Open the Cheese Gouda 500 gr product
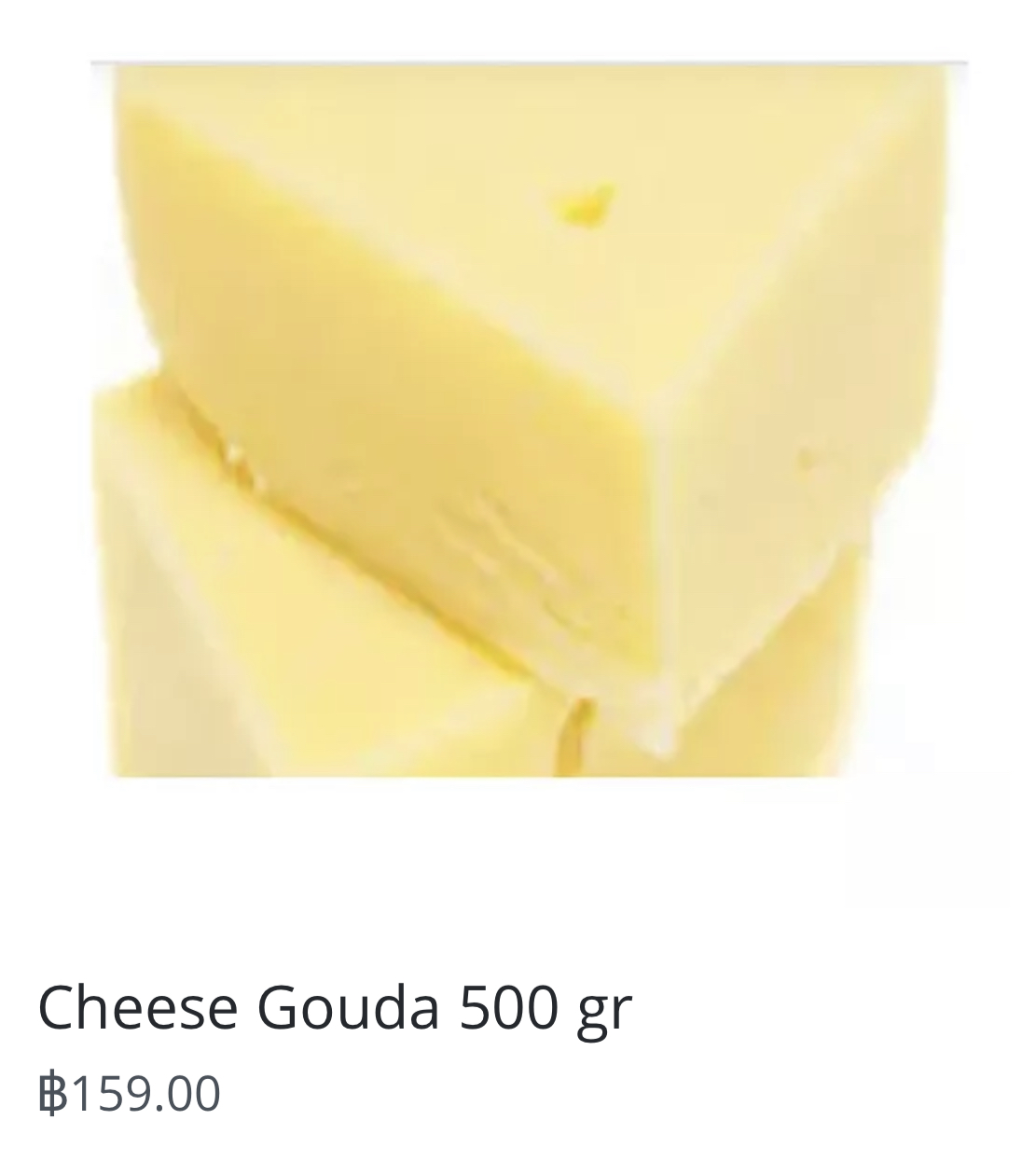 [x=335, y=1007]
